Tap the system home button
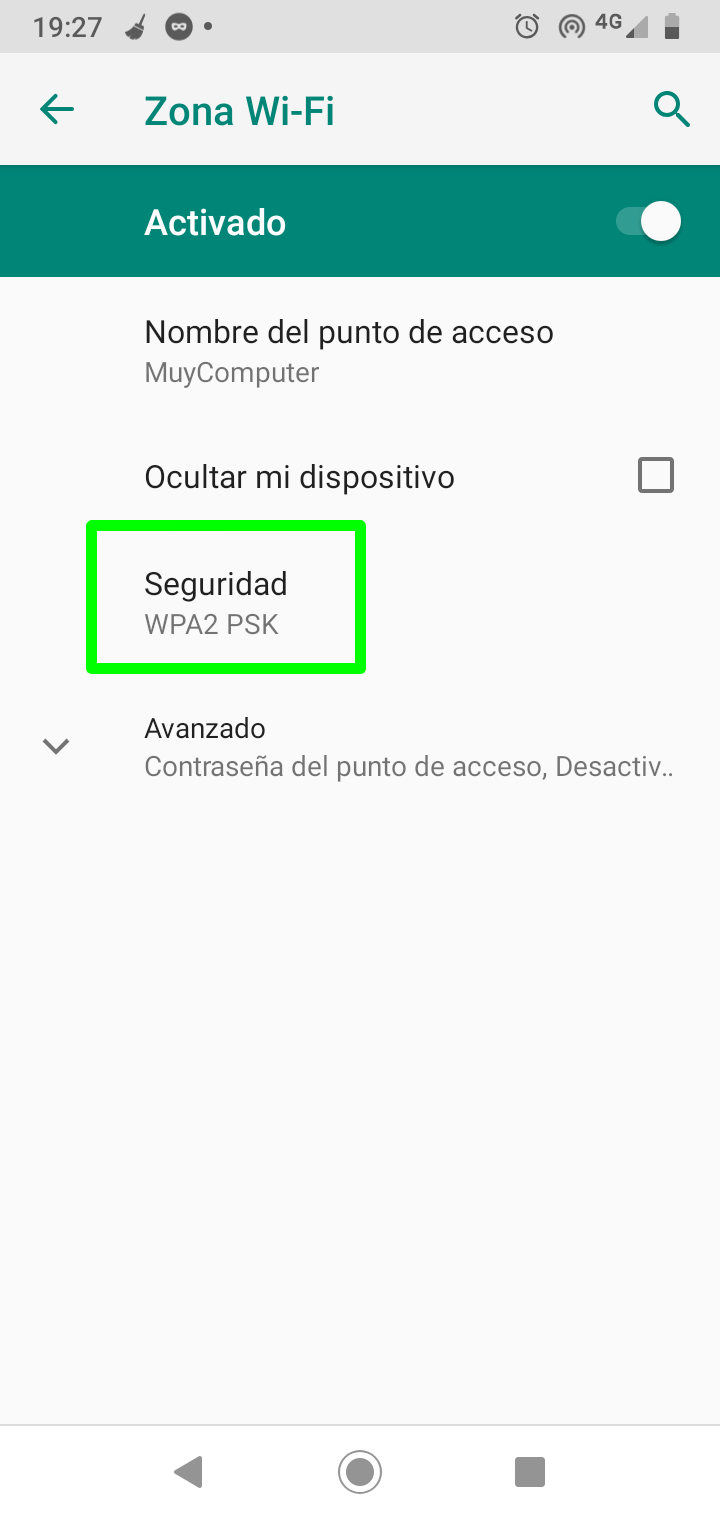 point(360,1471)
